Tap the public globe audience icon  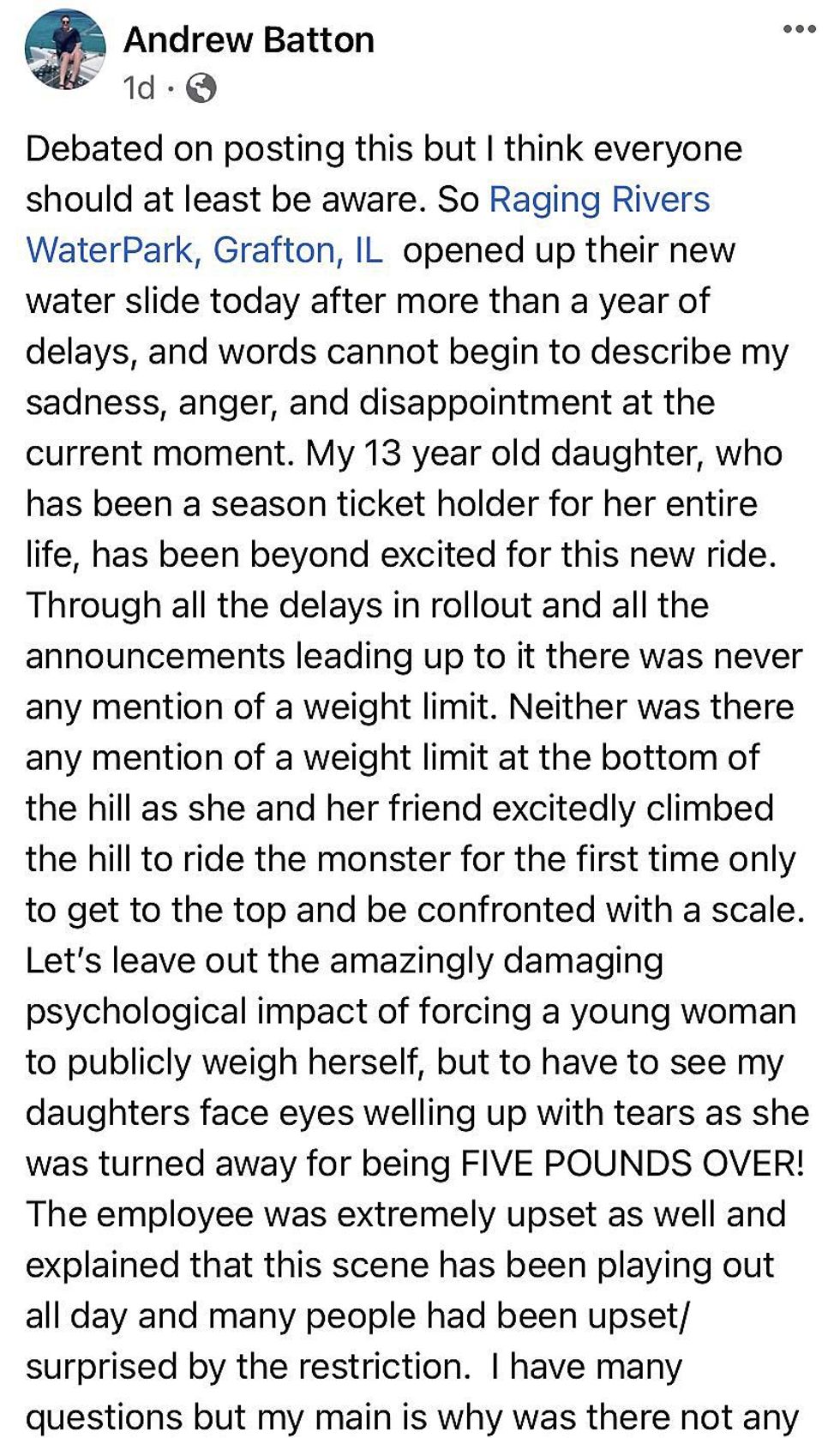pyautogui.click(x=201, y=88)
